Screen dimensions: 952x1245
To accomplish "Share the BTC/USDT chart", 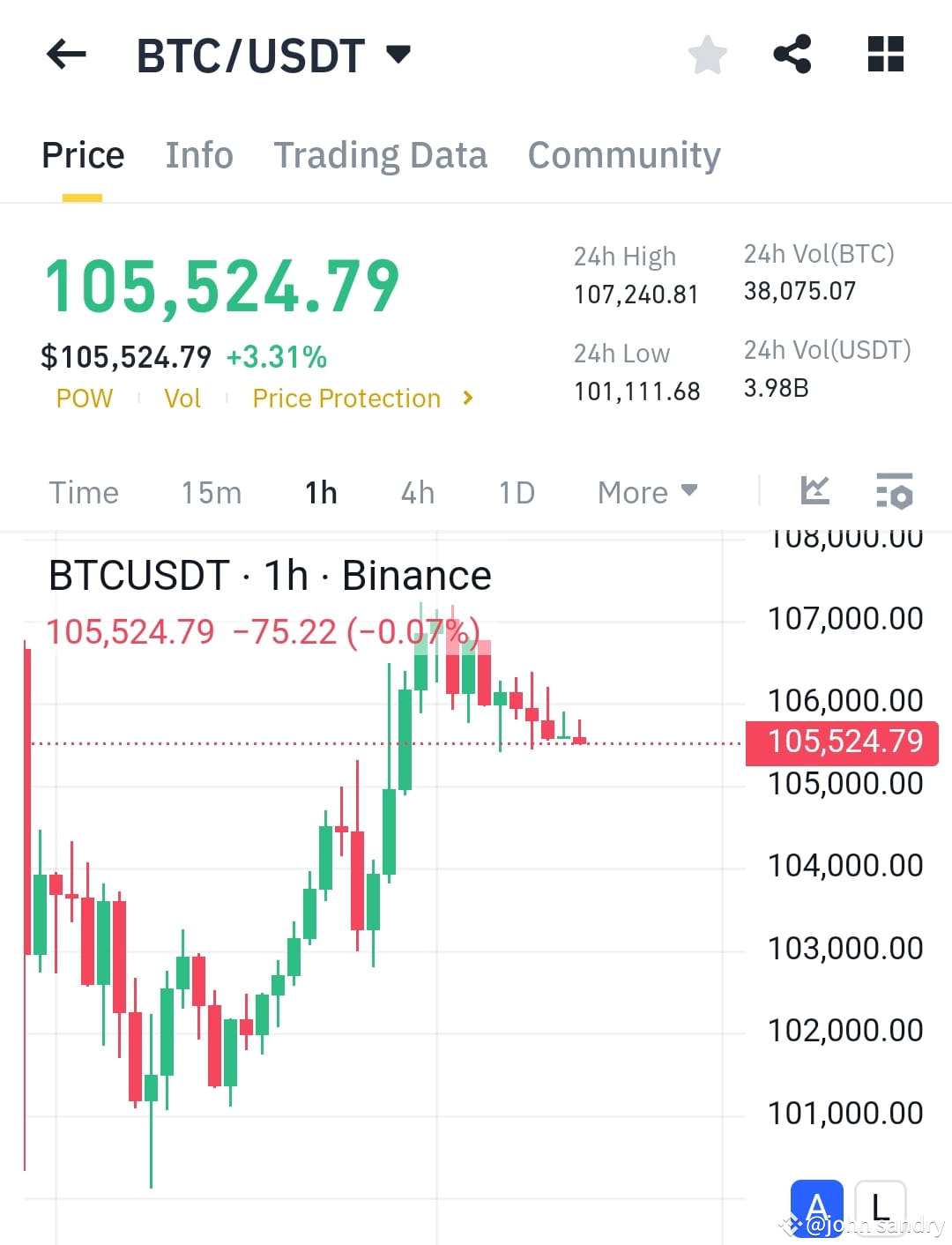I will (792, 55).
